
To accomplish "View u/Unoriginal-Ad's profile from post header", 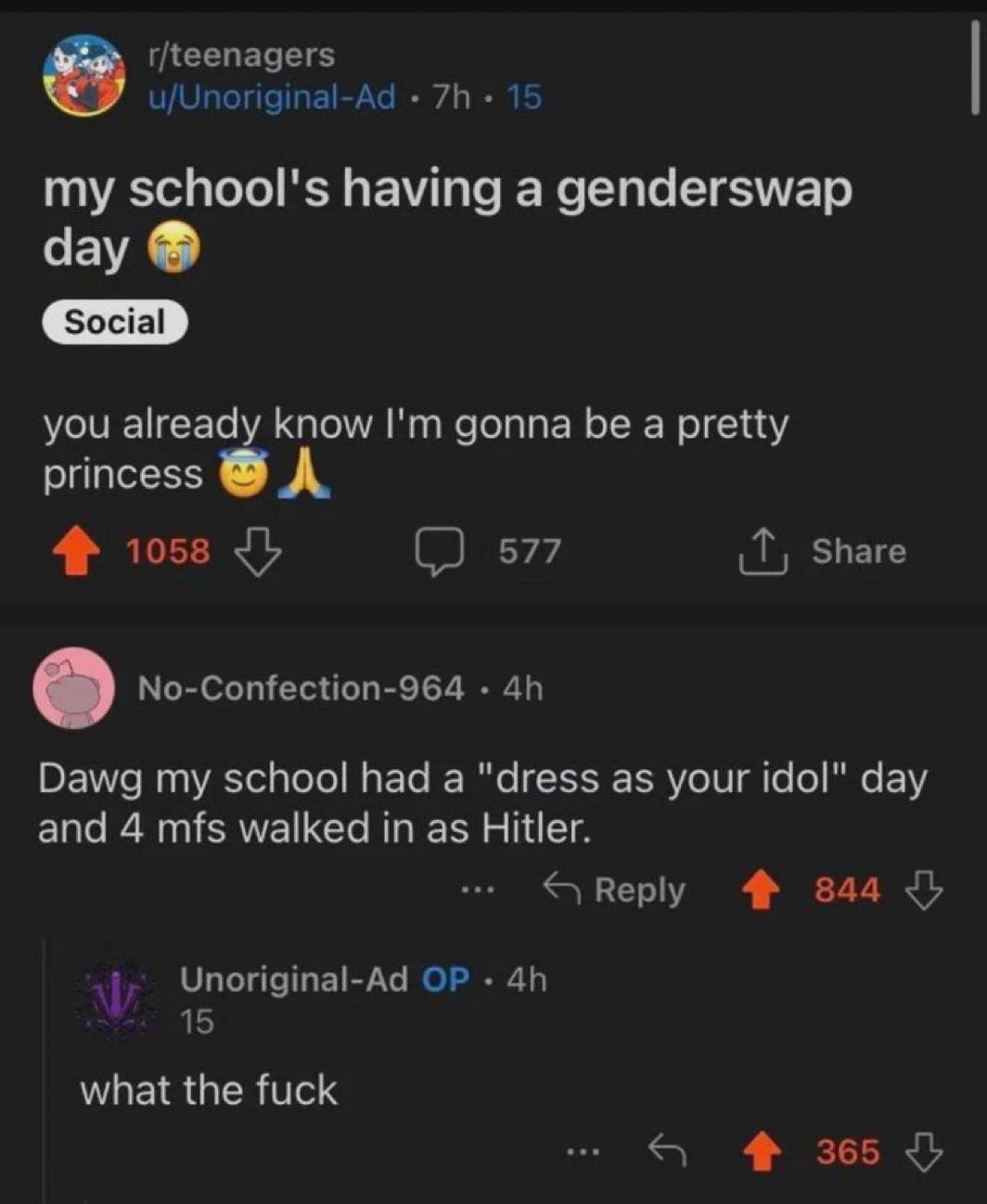I will coord(272,96).
